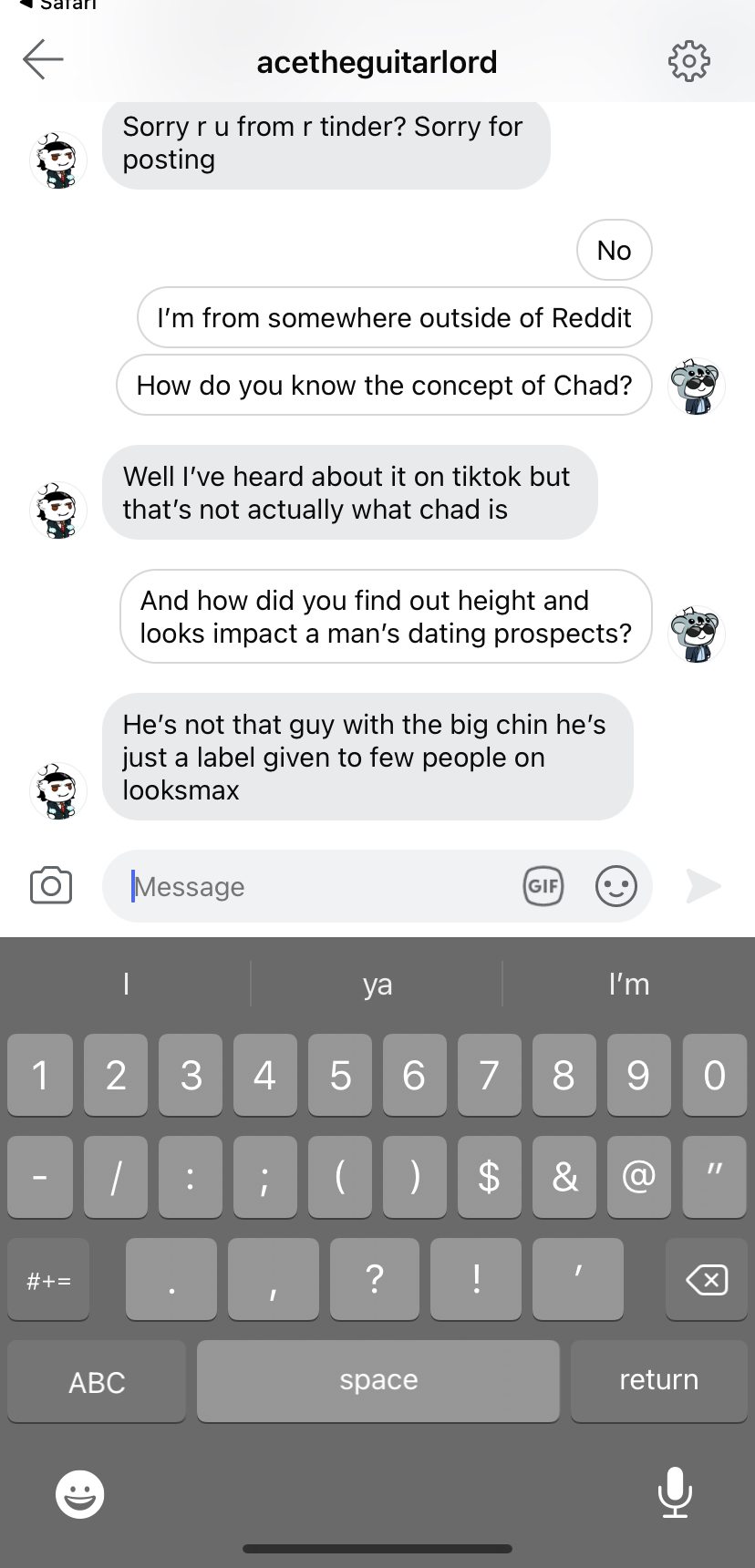This screenshot has width=755, height=1568.
Task: Tap the space bar
Action: point(378,1381)
